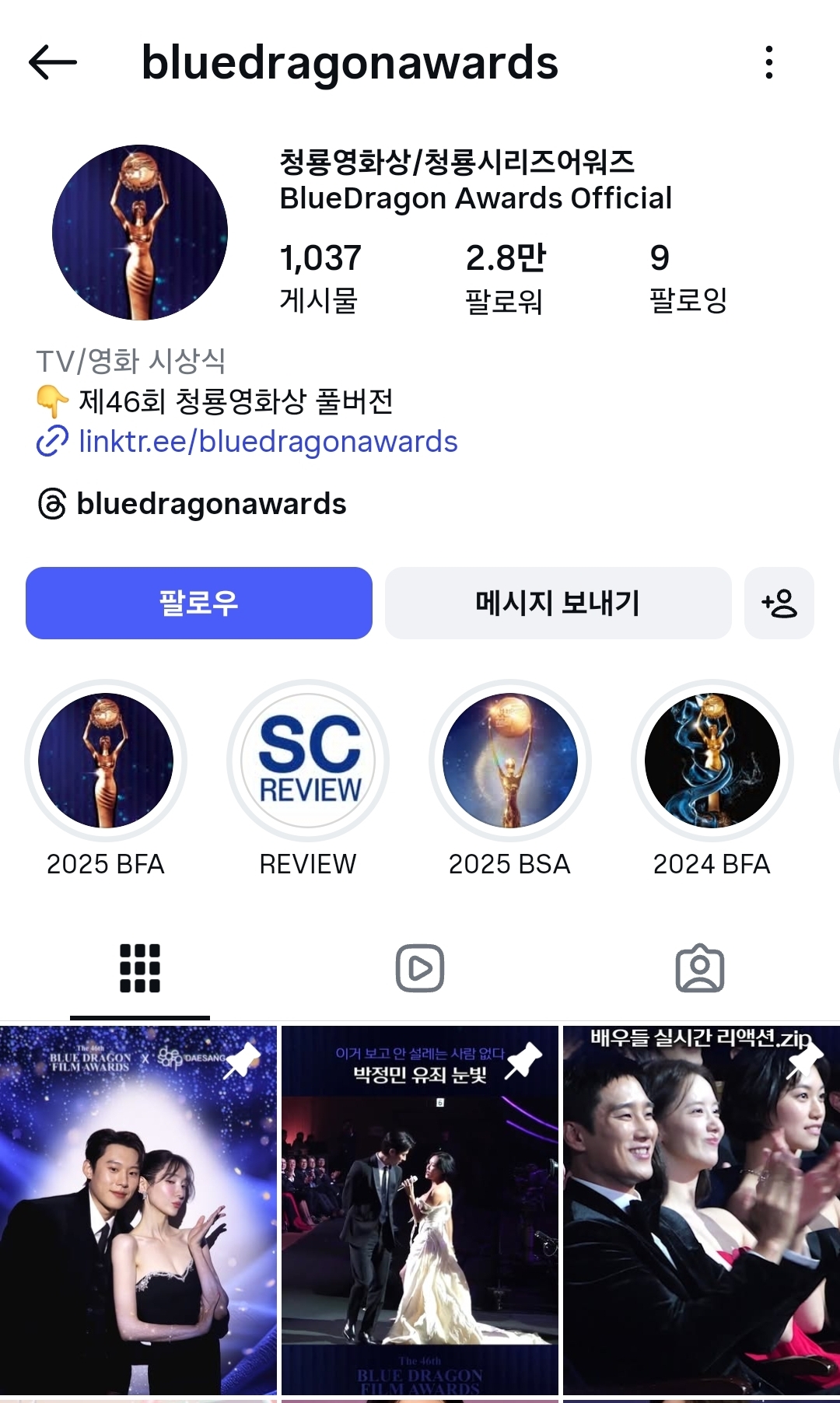View the 9 팔로잉 list
Image resolution: width=840 pixels, height=1403 pixels.
(x=688, y=278)
